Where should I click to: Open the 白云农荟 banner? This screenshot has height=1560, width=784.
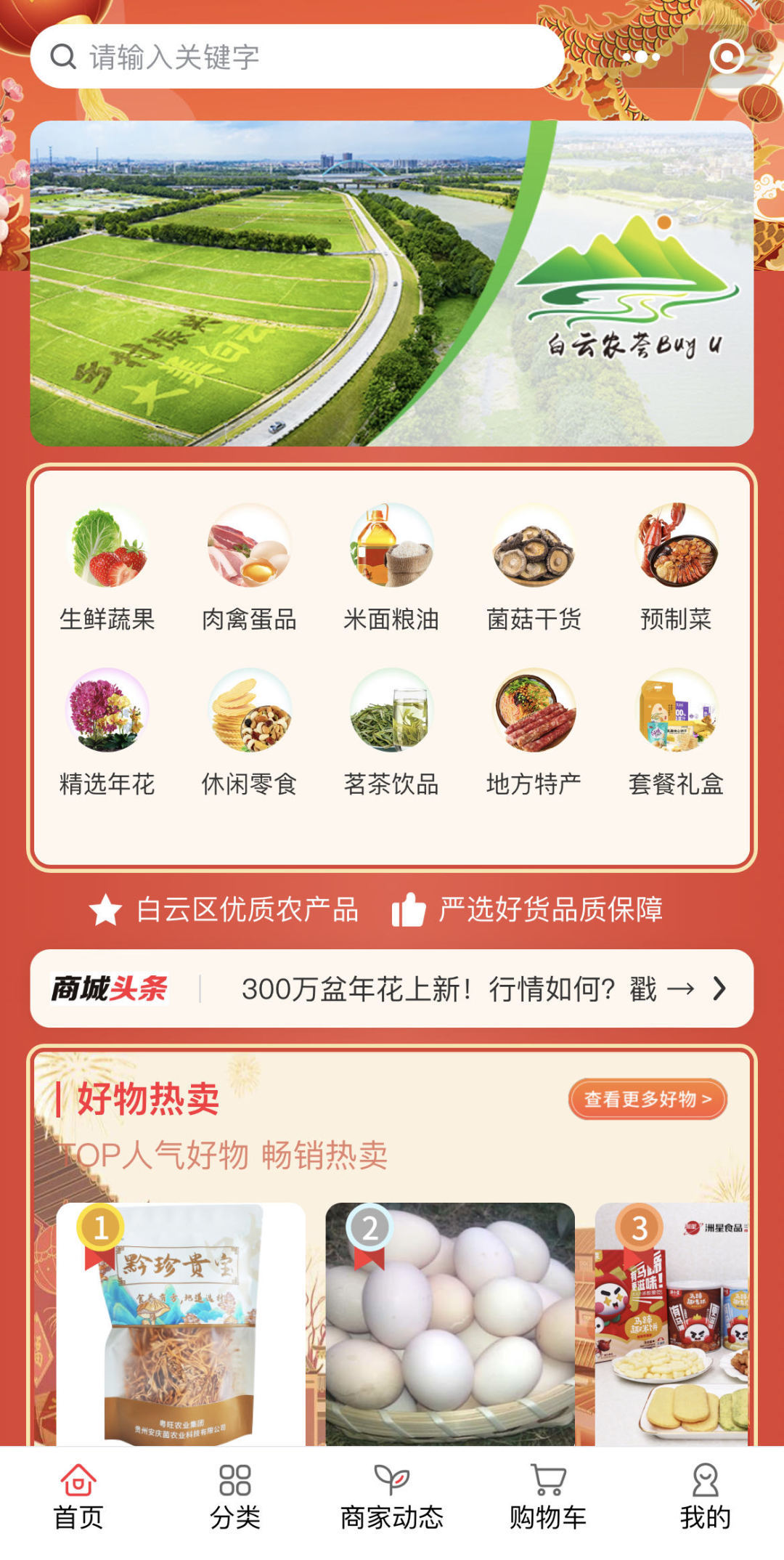(x=392, y=283)
